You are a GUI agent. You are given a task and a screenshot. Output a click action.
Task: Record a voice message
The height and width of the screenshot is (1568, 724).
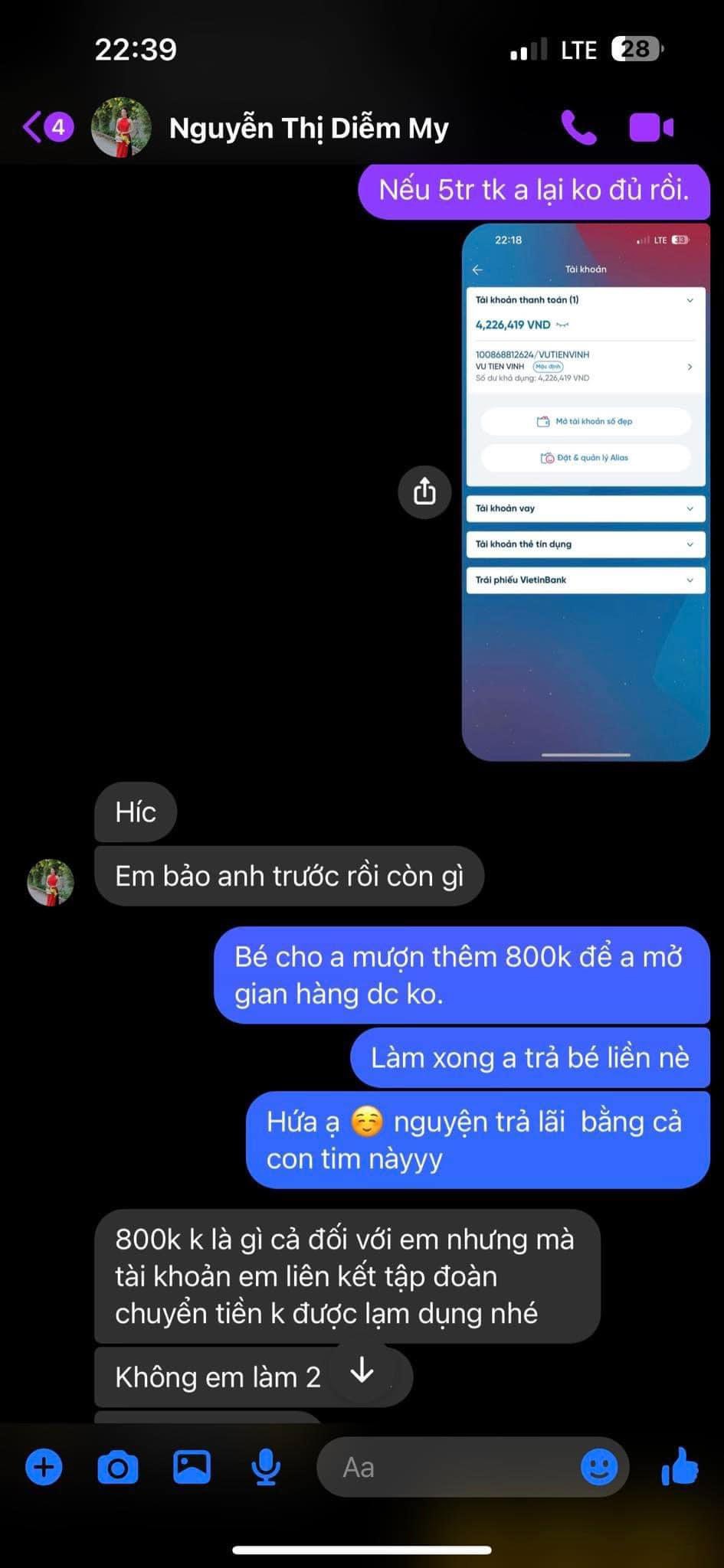266,1468
